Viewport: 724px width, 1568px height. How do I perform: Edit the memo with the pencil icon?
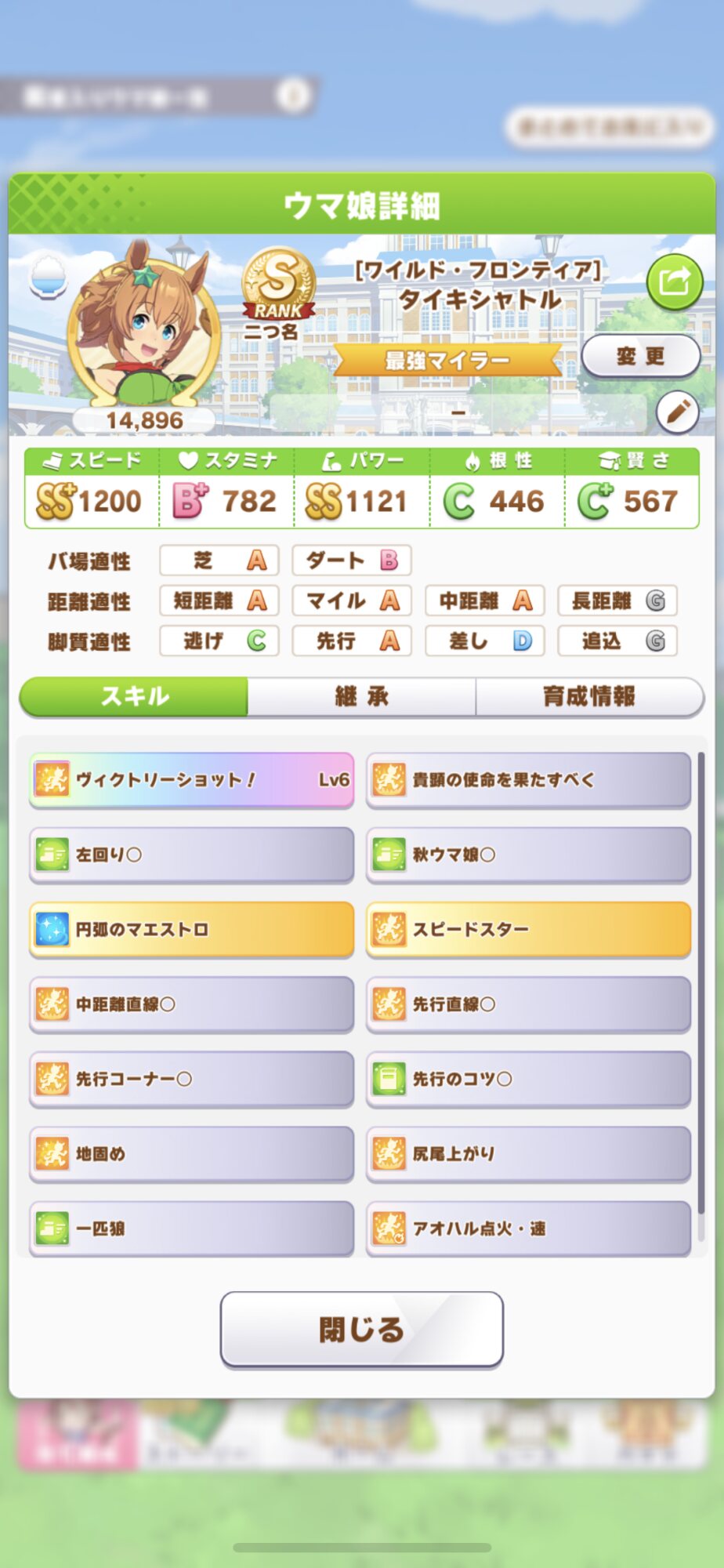point(677,411)
